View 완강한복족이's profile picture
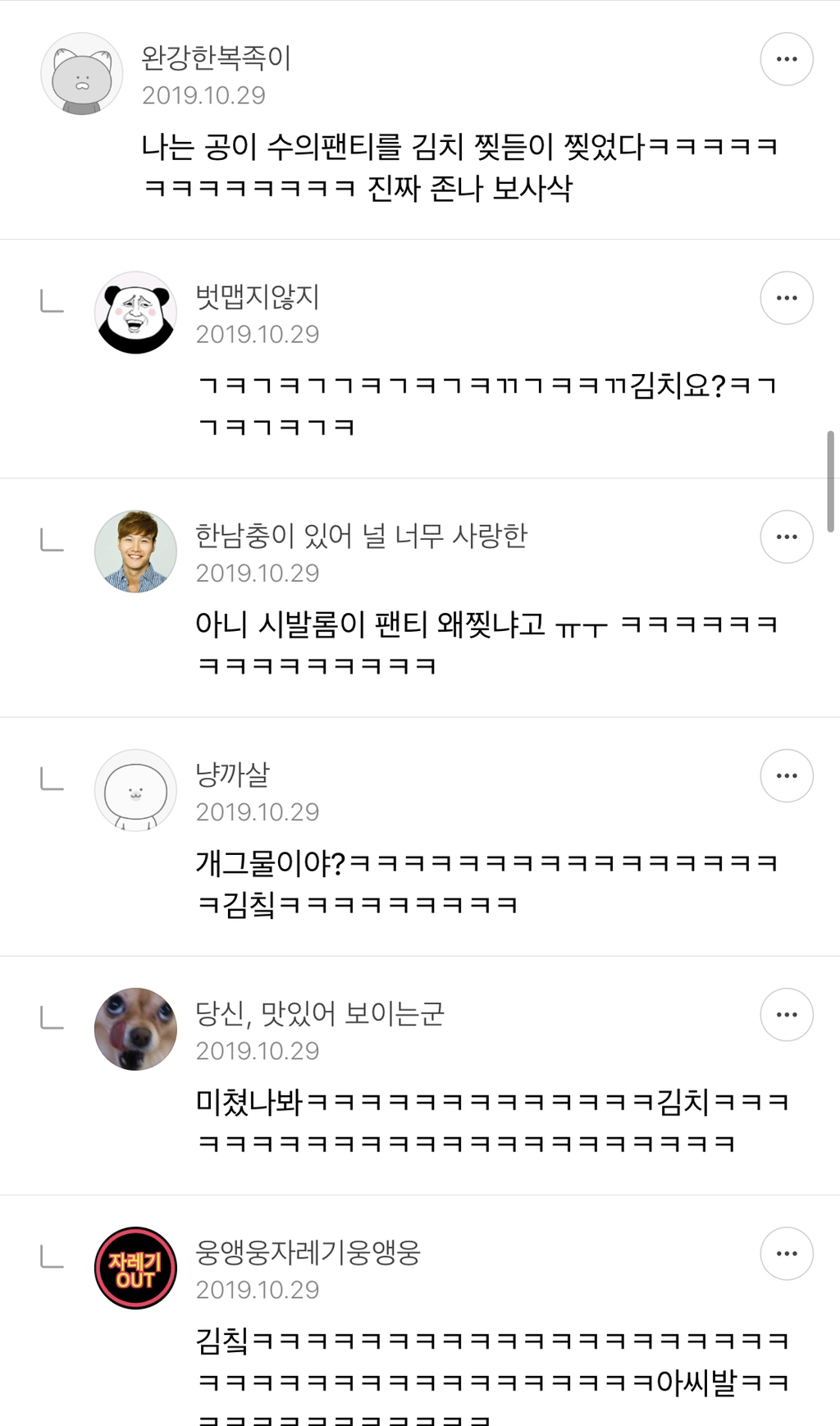Screen dimensions: 840x1426 [x=82, y=74]
